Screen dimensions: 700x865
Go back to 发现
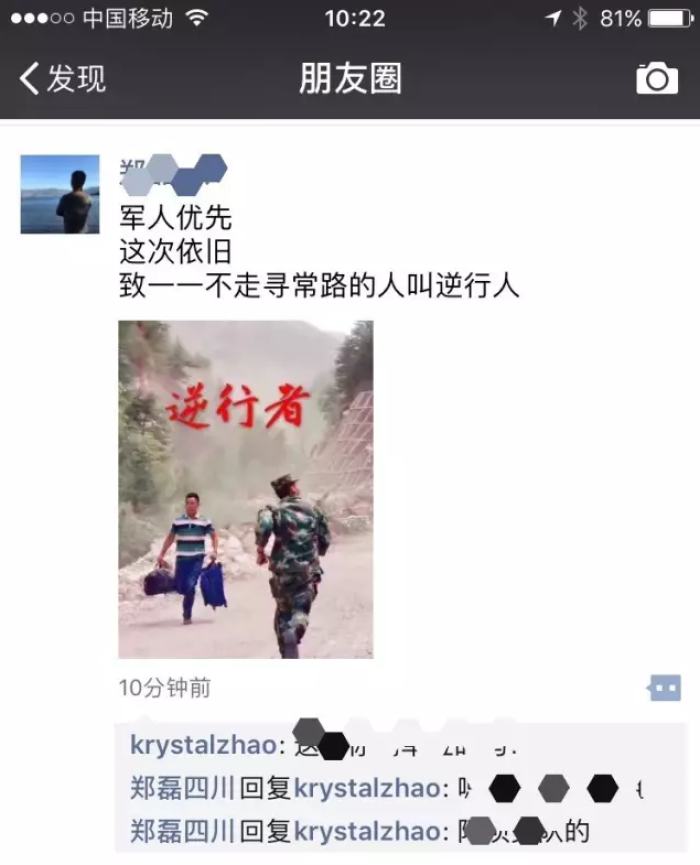click(x=62, y=78)
